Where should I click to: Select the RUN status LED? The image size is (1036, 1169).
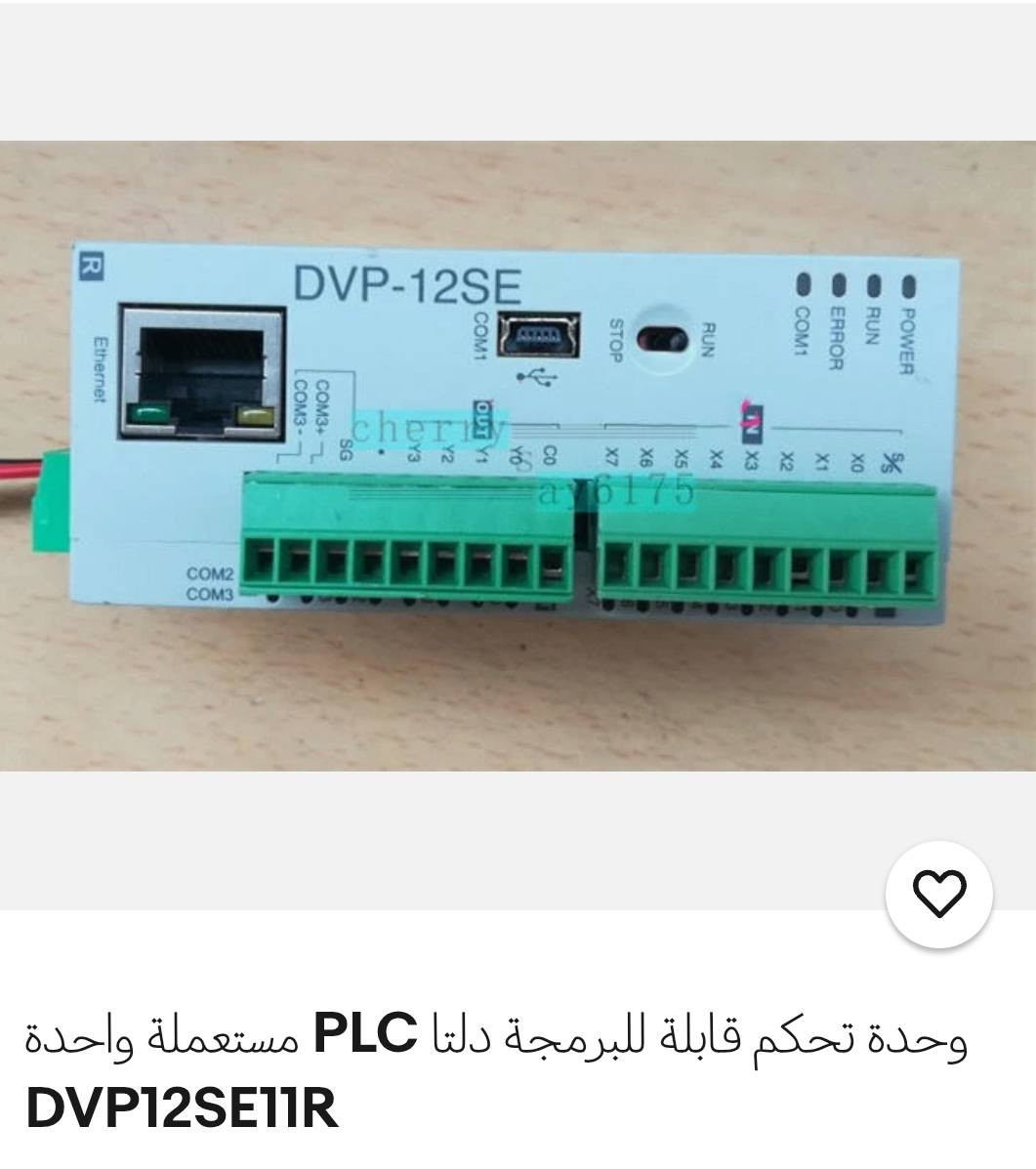[872, 283]
